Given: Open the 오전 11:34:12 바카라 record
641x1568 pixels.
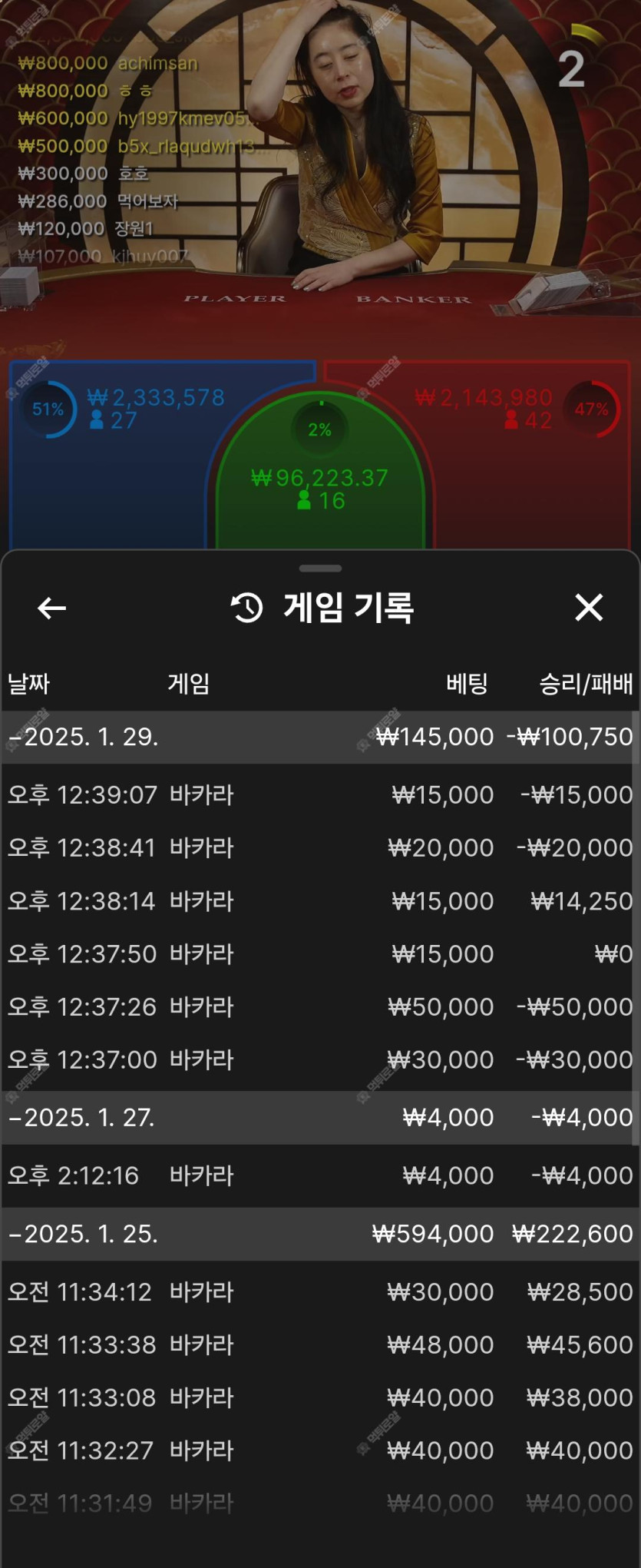Looking at the screenshot, I should [x=320, y=1291].
